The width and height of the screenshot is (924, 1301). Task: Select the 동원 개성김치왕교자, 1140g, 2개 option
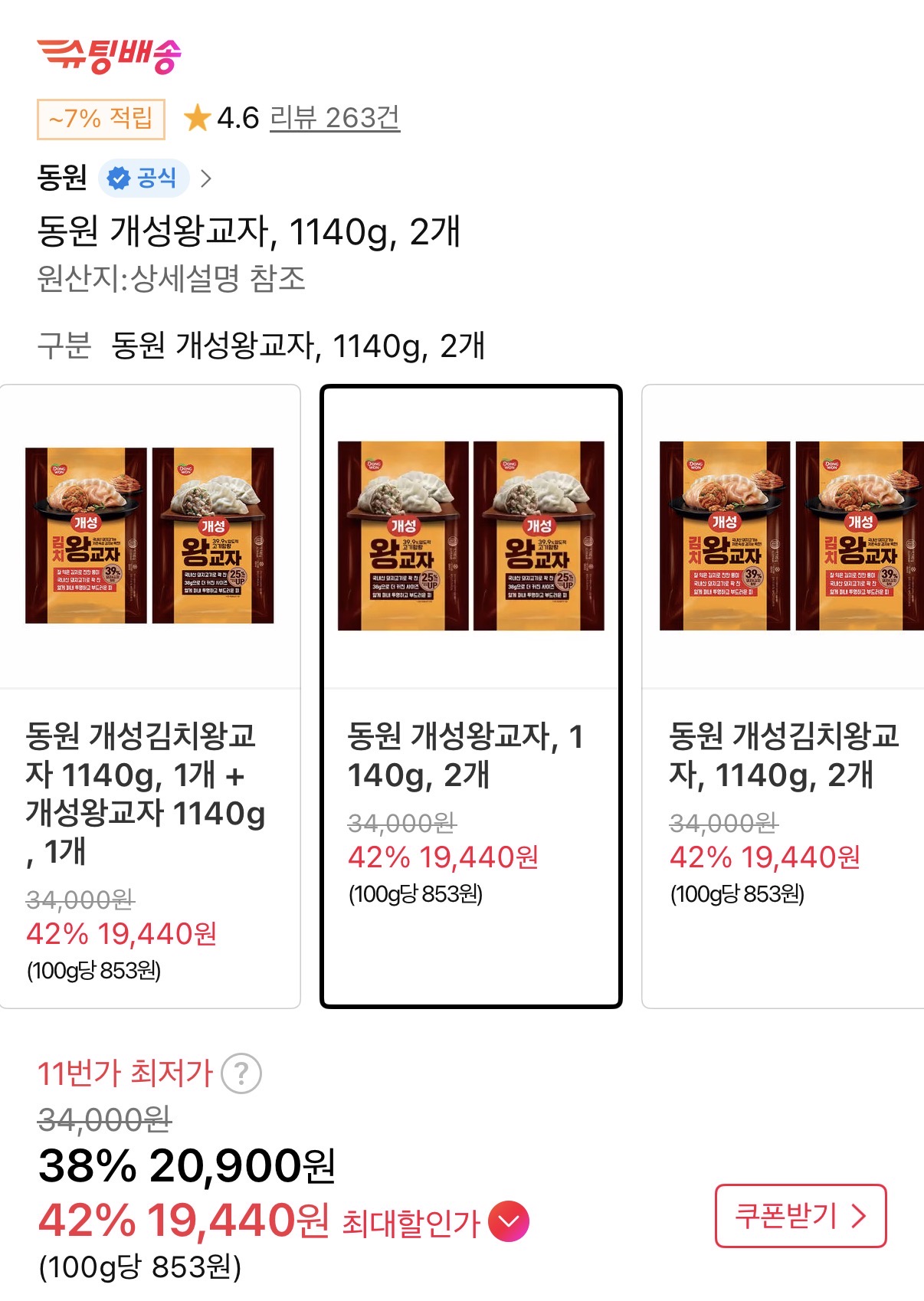[x=781, y=696]
